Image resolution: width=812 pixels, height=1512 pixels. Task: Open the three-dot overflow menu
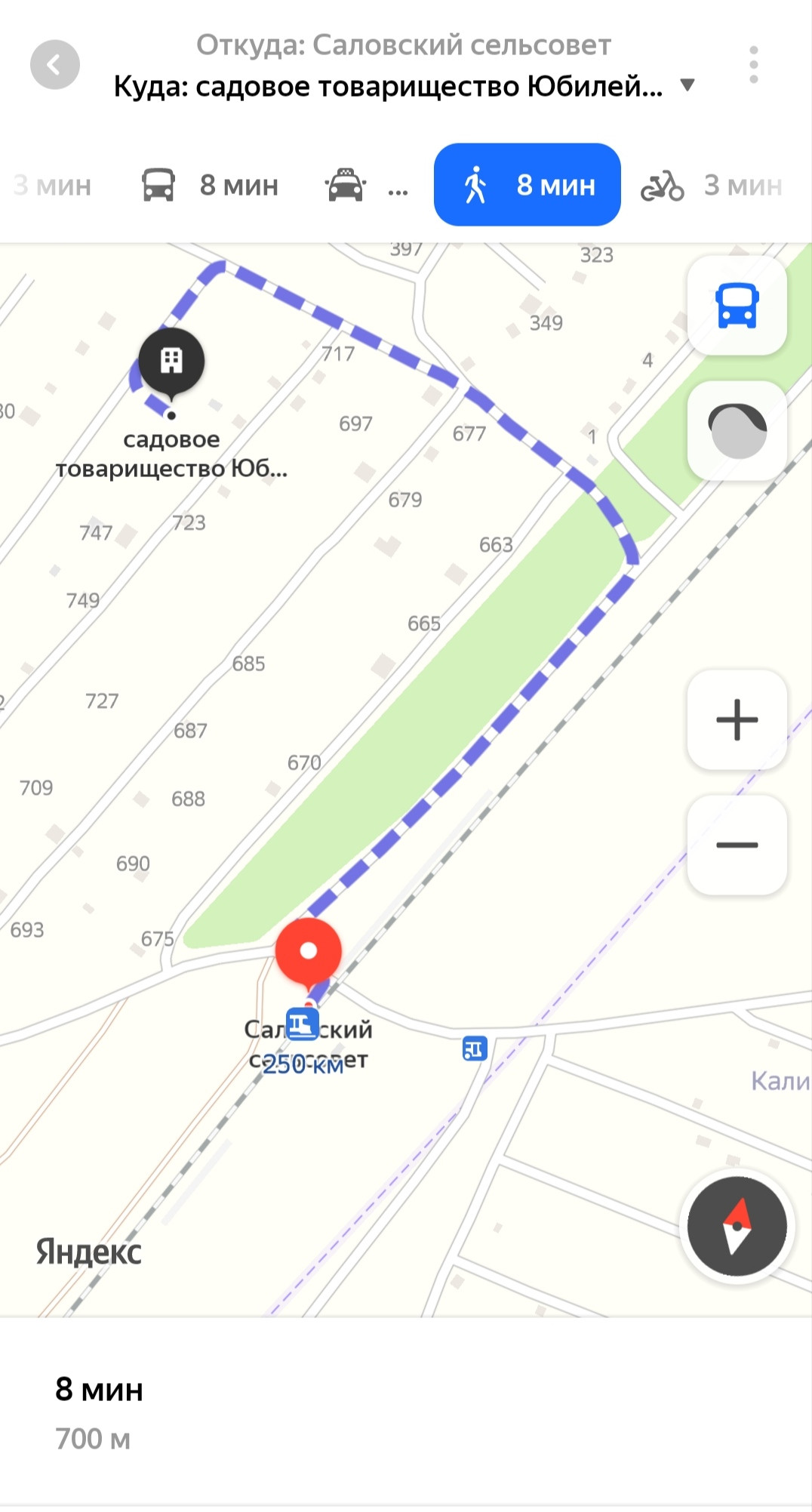coord(753,65)
